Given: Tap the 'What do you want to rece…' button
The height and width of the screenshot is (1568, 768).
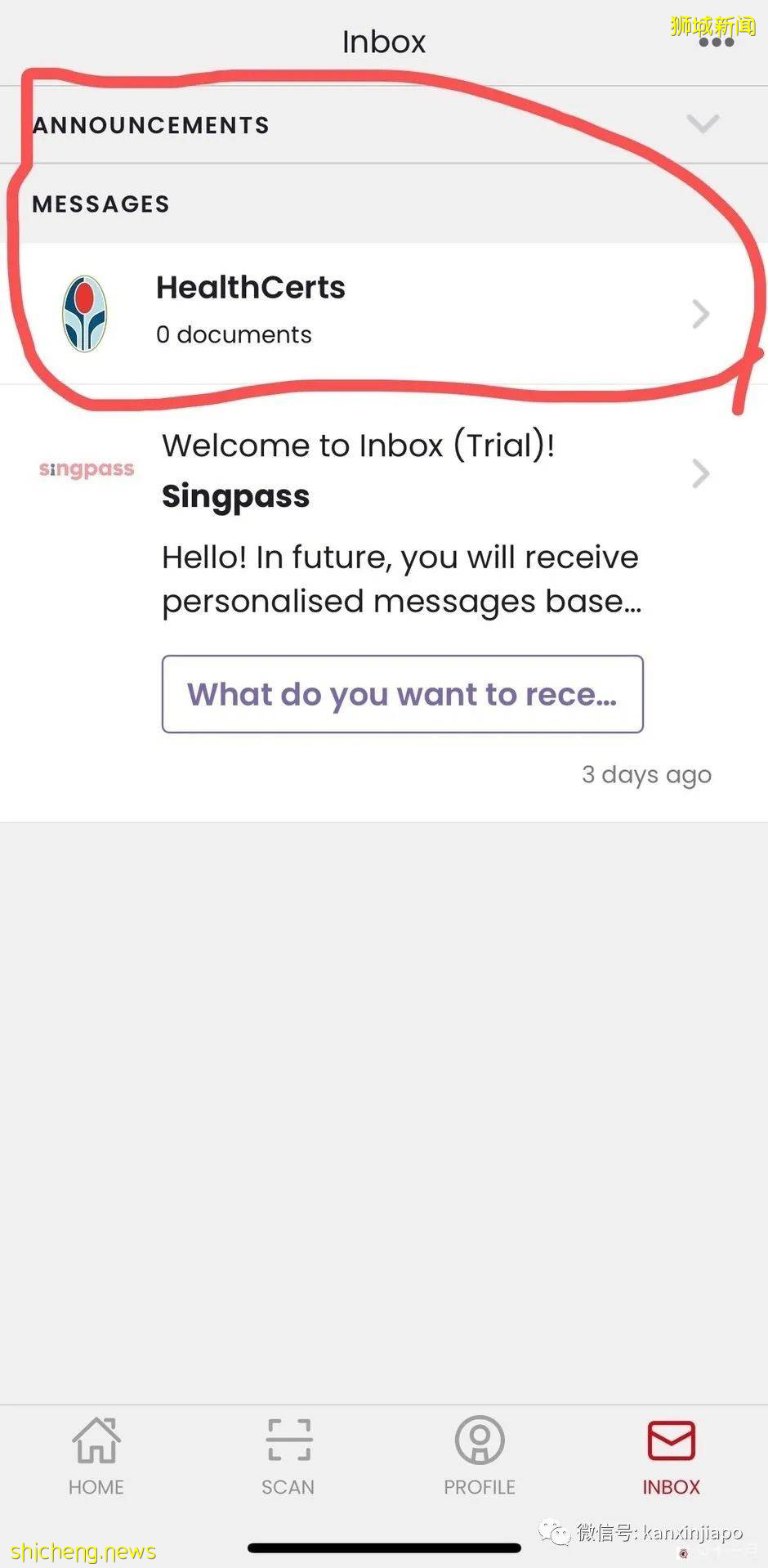Looking at the screenshot, I should pyautogui.click(x=402, y=694).
